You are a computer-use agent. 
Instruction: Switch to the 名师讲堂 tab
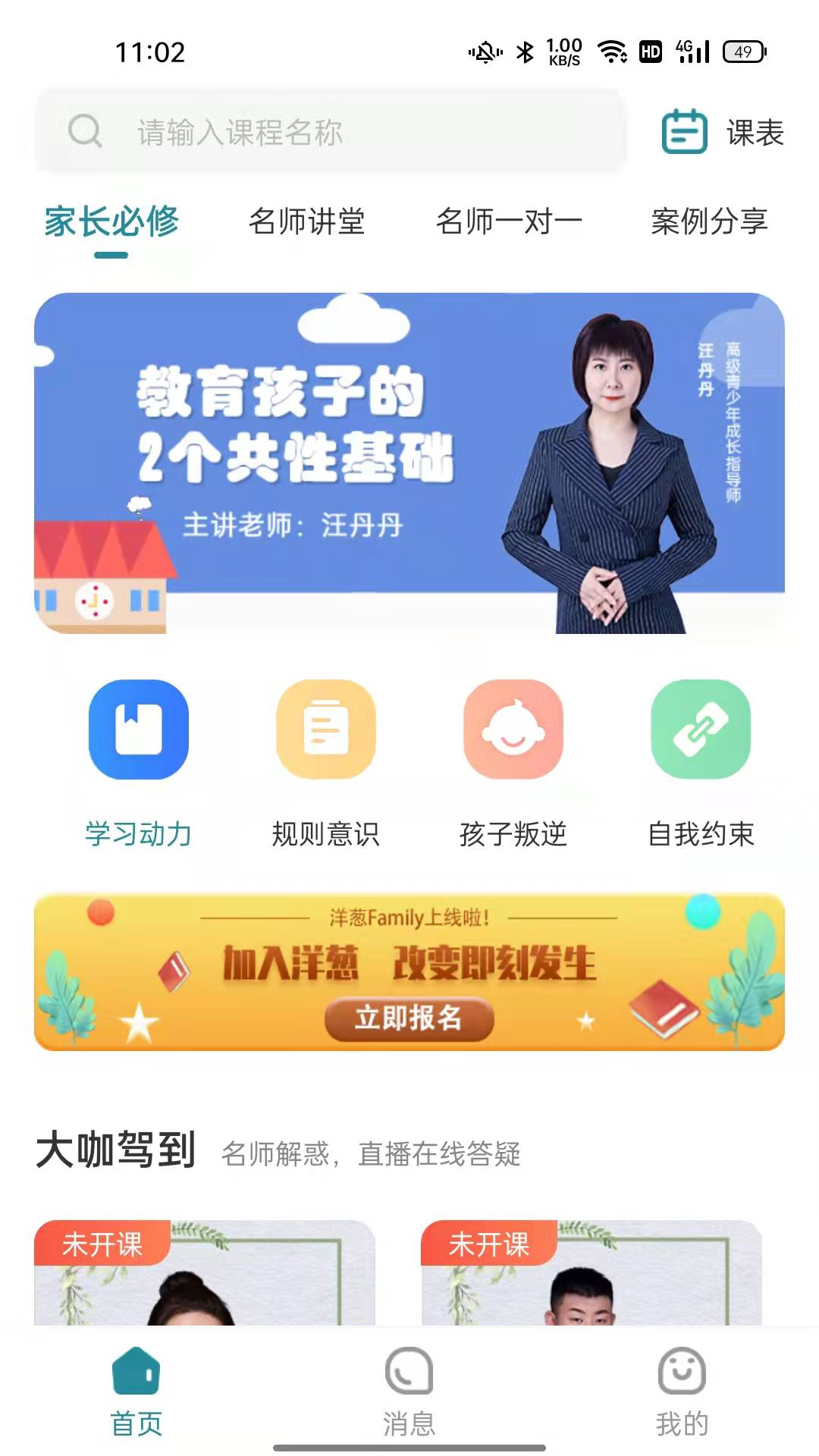click(308, 221)
